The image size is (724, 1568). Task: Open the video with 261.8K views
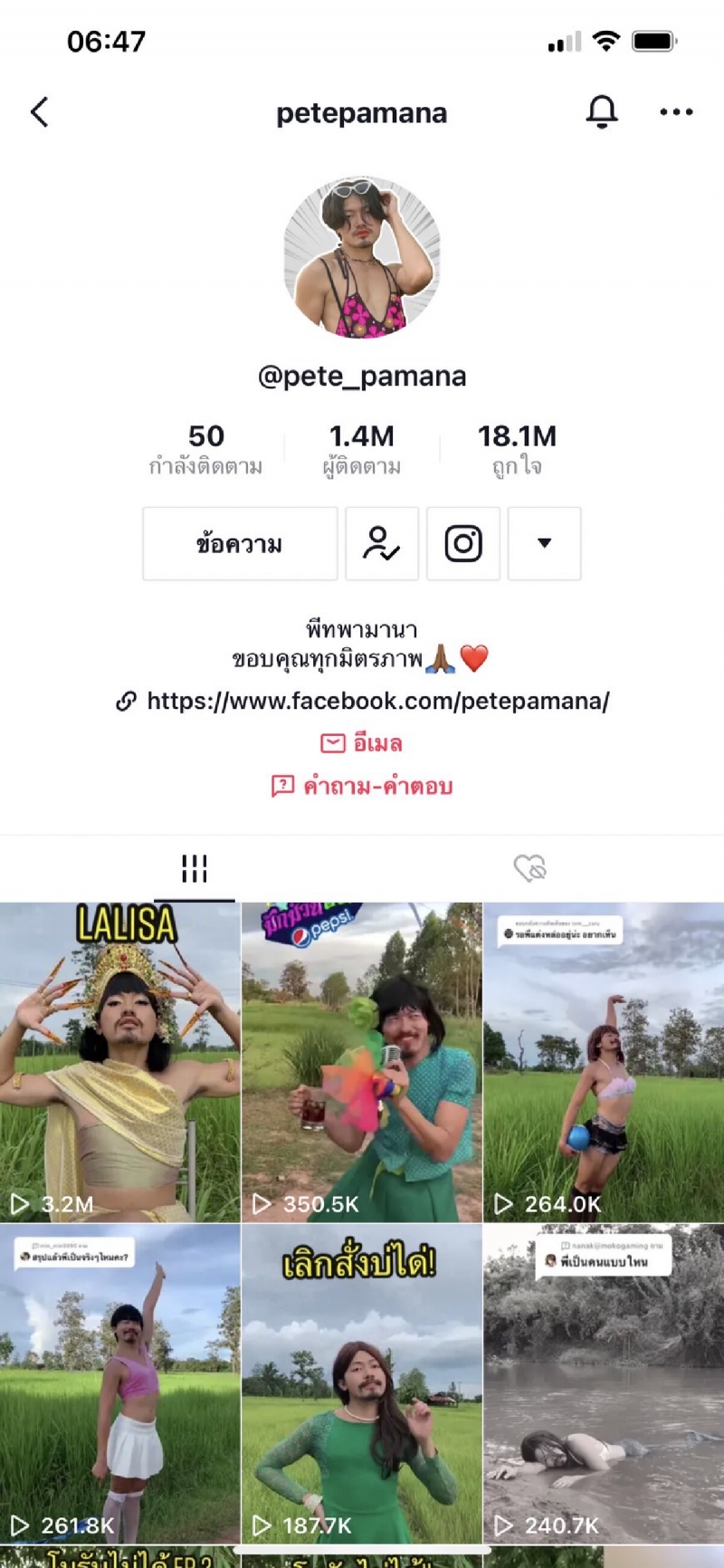click(119, 1383)
